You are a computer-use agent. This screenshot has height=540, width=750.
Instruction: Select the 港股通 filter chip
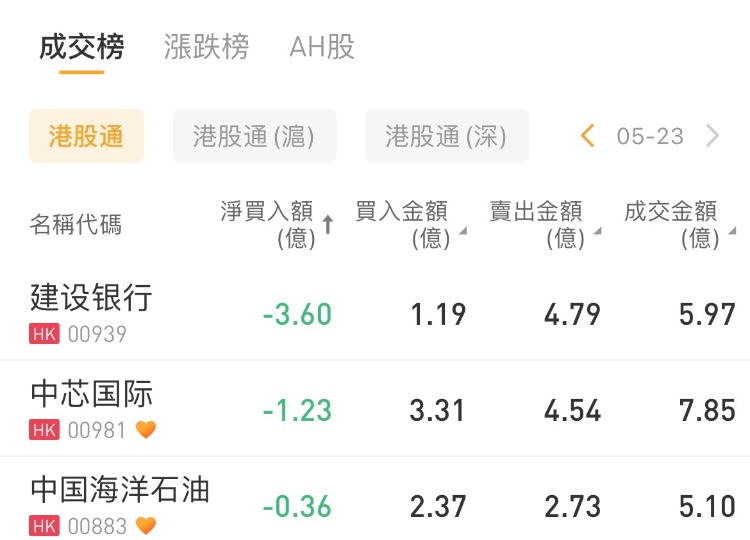pos(86,136)
